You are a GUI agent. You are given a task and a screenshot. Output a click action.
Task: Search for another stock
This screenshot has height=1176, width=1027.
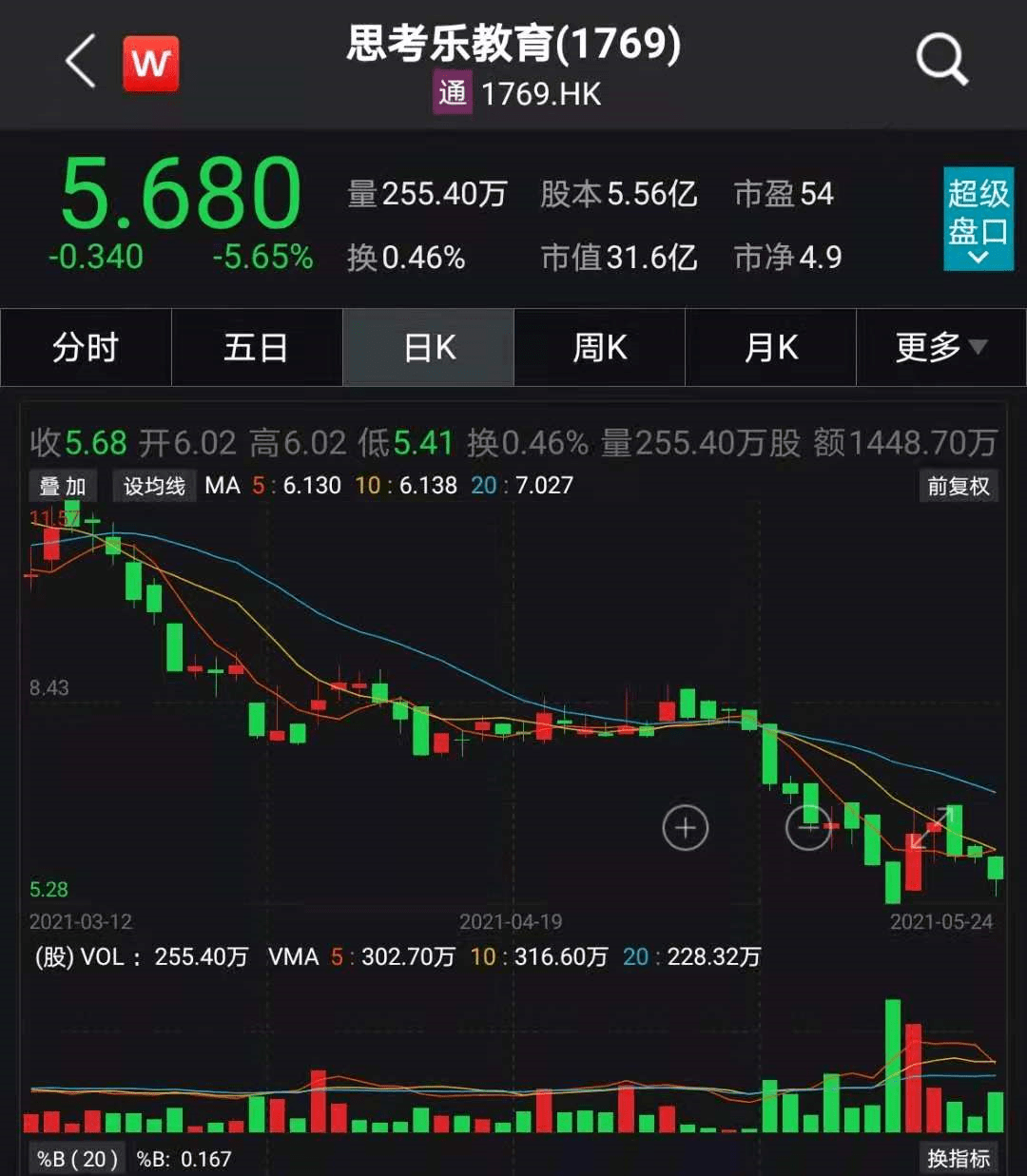[x=941, y=60]
